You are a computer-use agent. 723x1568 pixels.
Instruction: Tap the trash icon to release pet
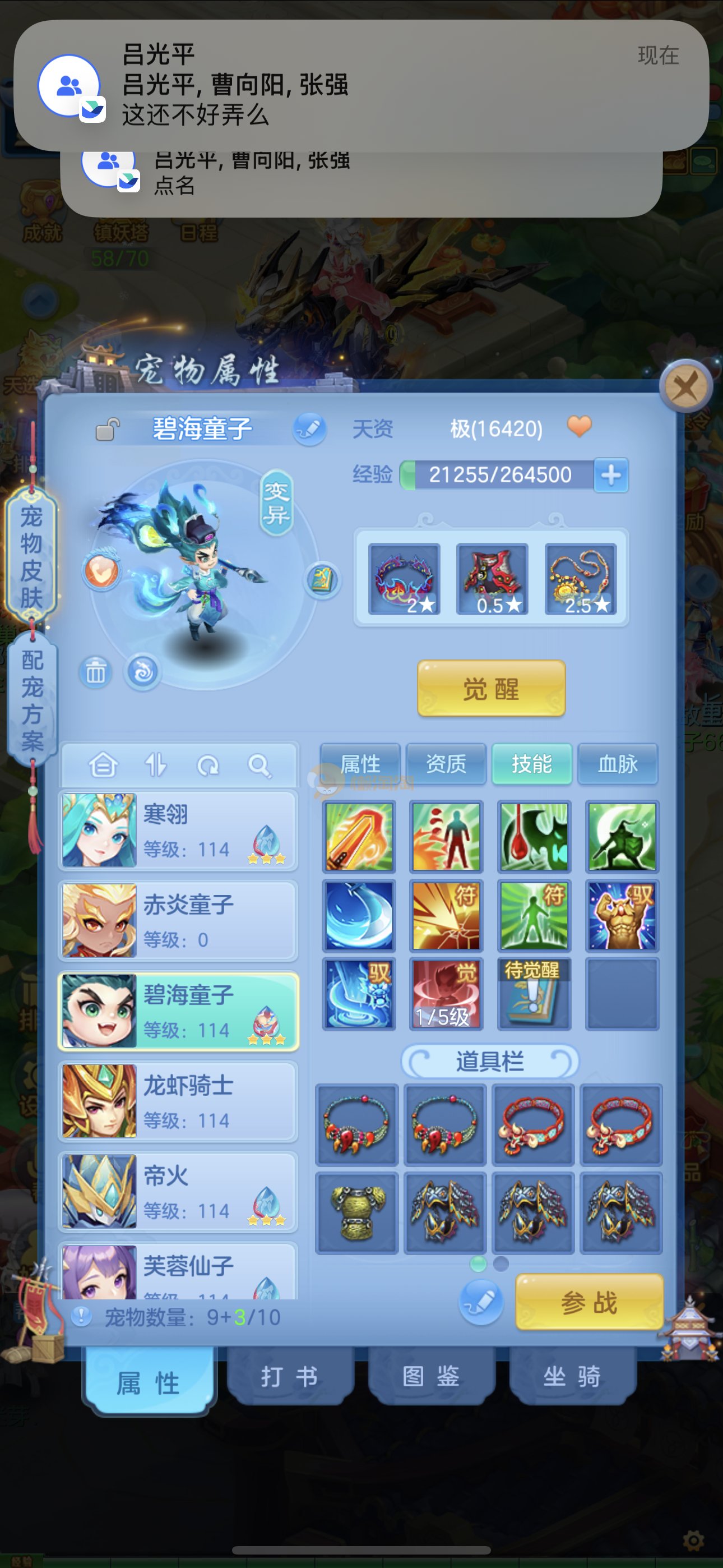coord(95,672)
